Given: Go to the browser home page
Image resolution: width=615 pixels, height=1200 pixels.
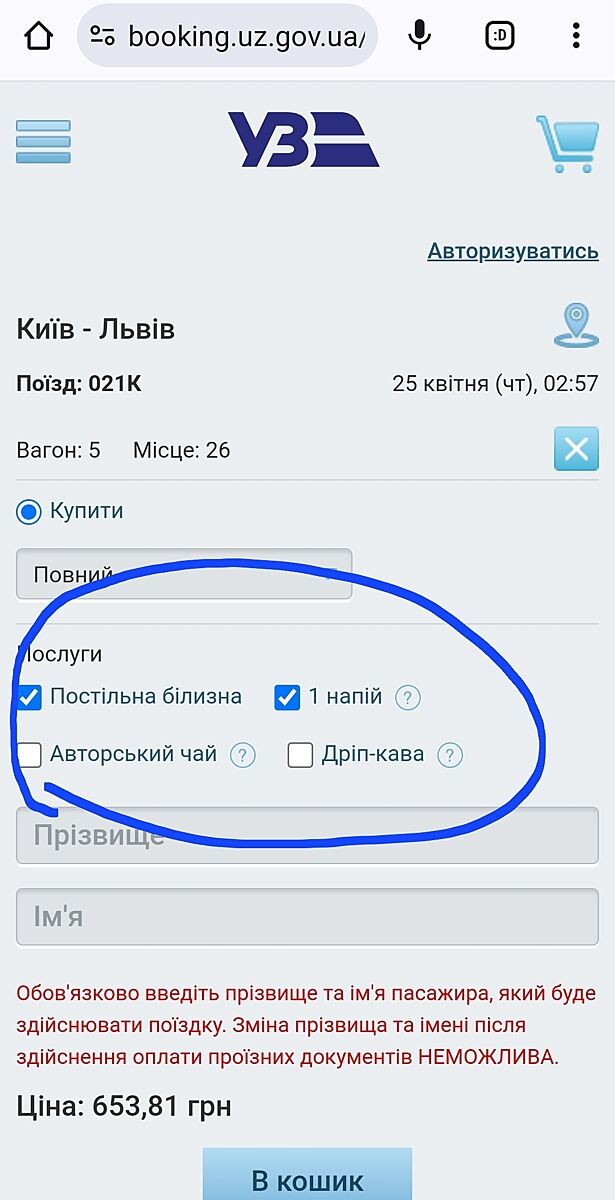Looking at the screenshot, I should point(38,37).
